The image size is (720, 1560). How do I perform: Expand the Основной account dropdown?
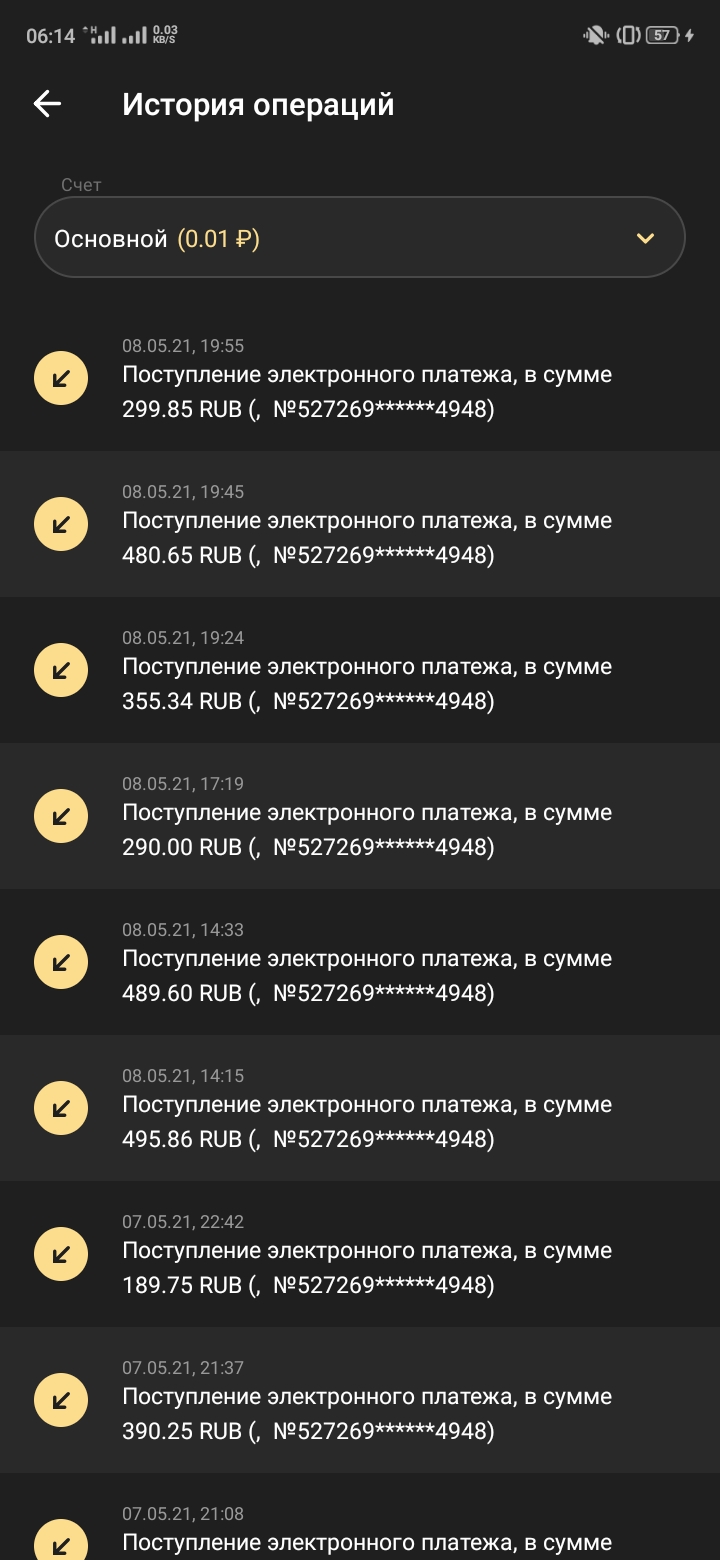click(360, 238)
